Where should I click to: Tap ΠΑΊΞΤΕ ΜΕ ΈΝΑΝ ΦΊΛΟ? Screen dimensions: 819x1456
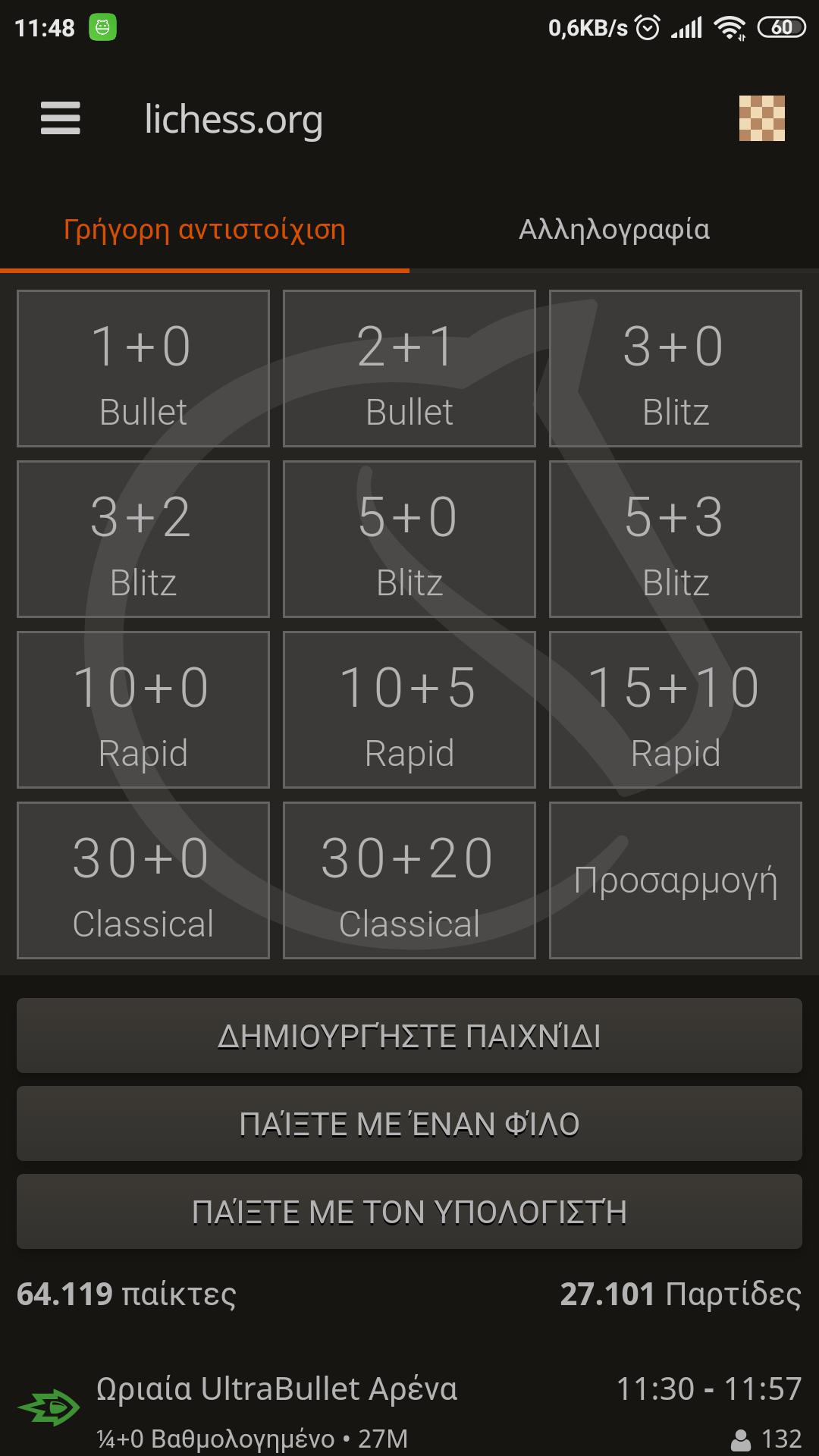409,1124
